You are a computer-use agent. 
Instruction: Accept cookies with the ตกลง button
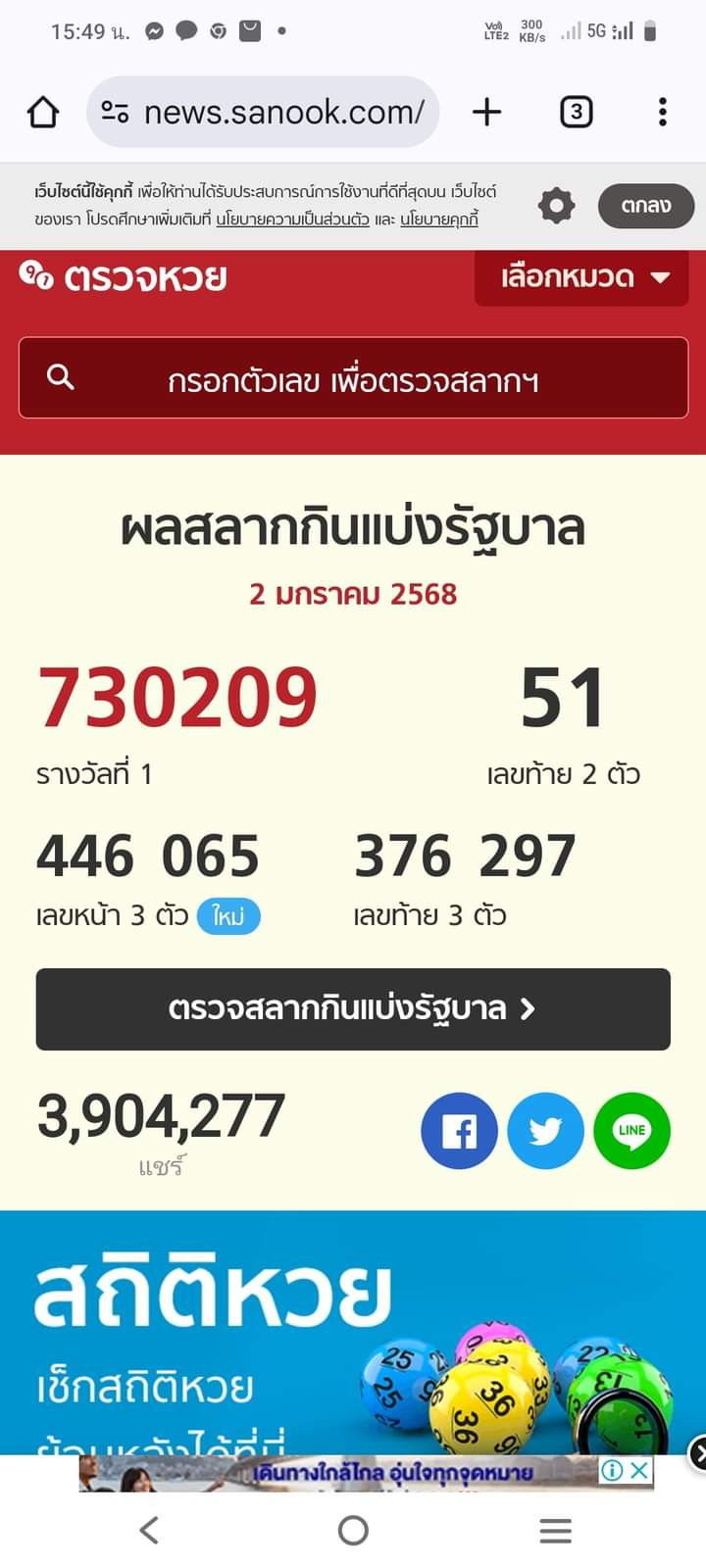[x=645, y=206]
